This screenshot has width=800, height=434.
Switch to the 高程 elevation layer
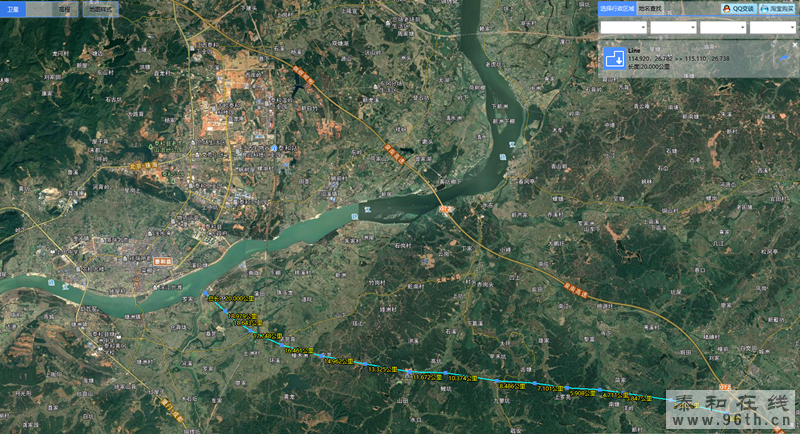click(x=64, y=8)
